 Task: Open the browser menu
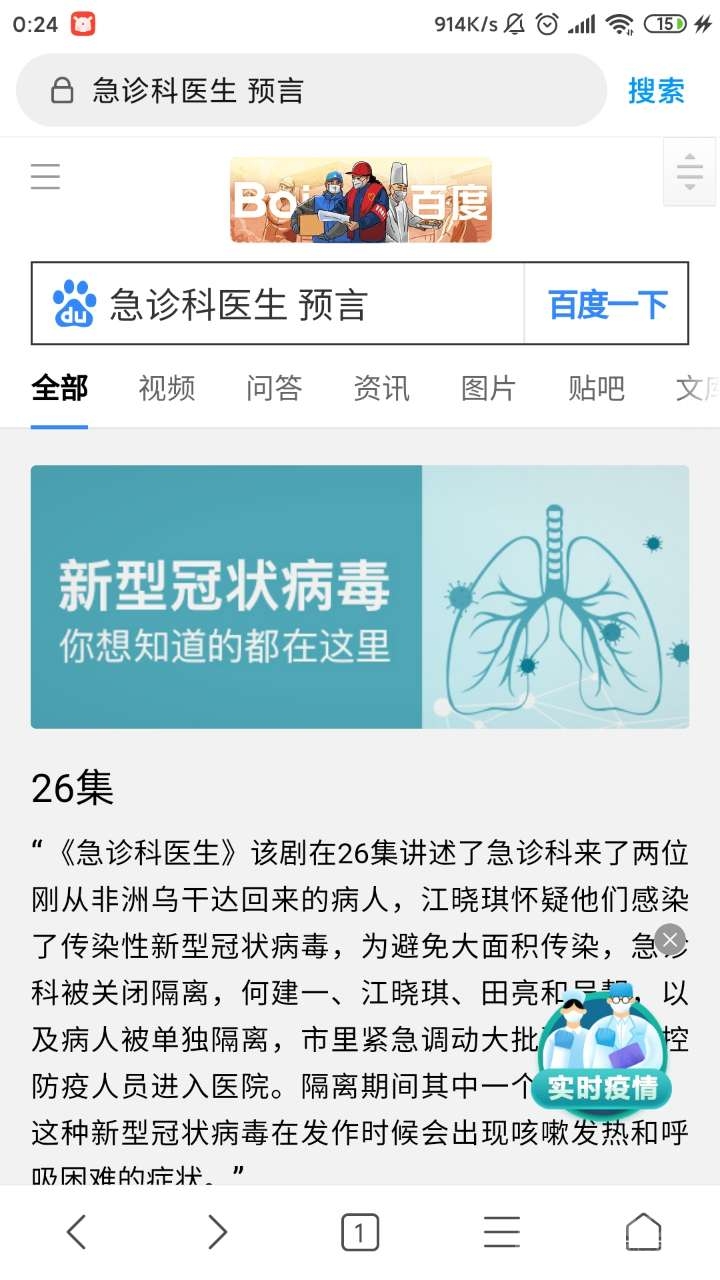502,1232
